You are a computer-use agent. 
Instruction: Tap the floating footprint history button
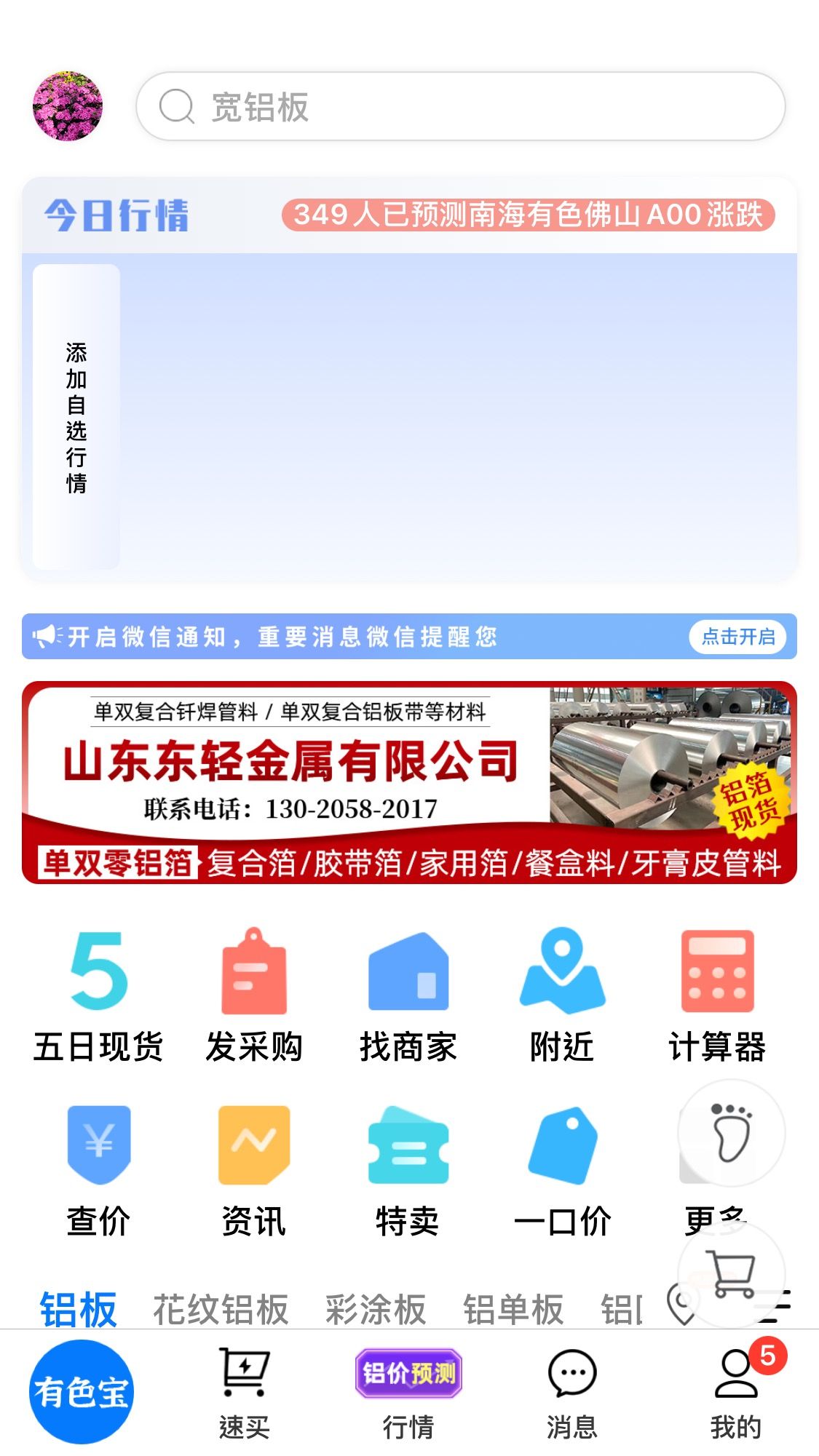click(x=732, y=1133)
